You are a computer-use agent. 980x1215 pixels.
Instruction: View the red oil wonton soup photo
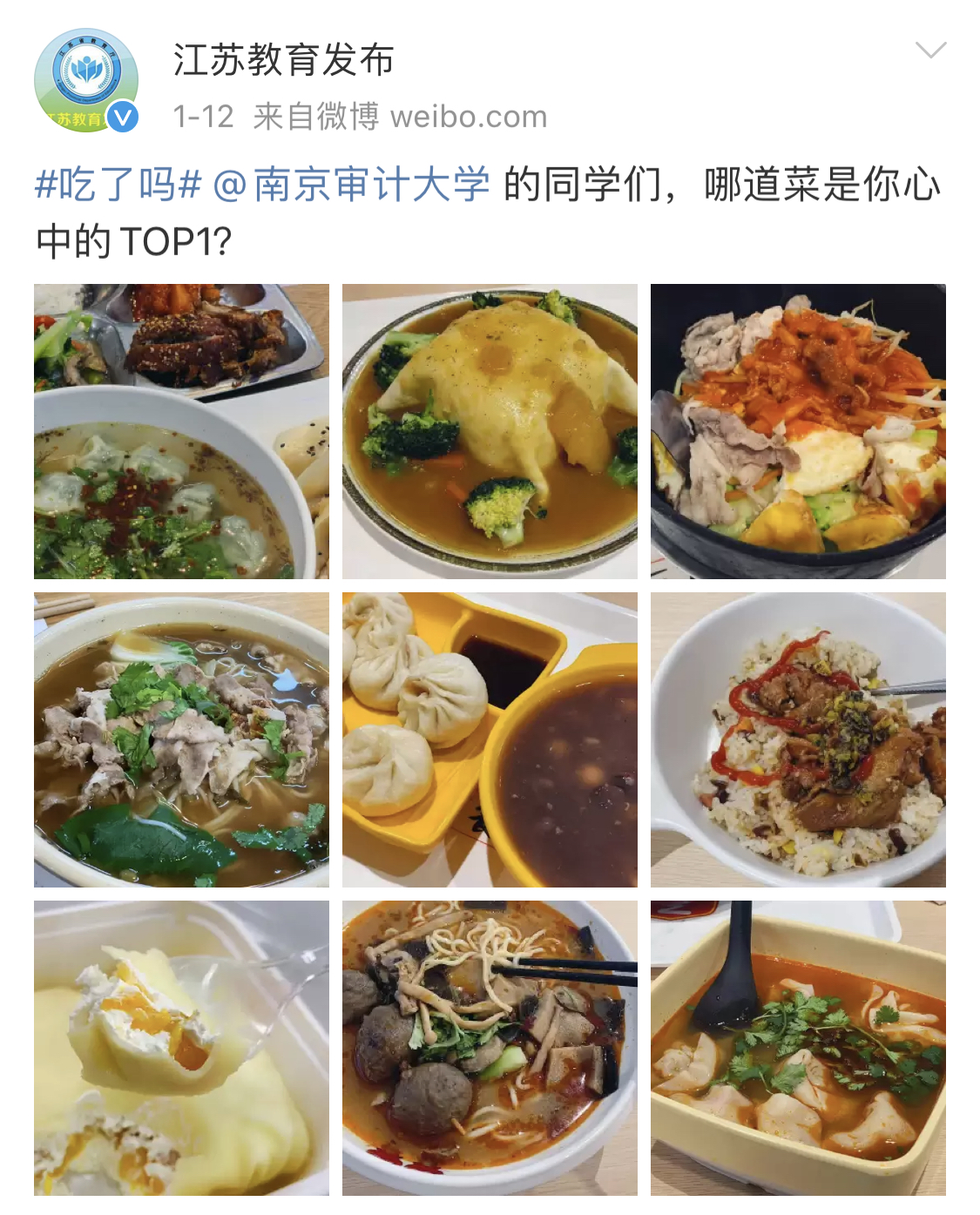click(x=798, y=1048)
